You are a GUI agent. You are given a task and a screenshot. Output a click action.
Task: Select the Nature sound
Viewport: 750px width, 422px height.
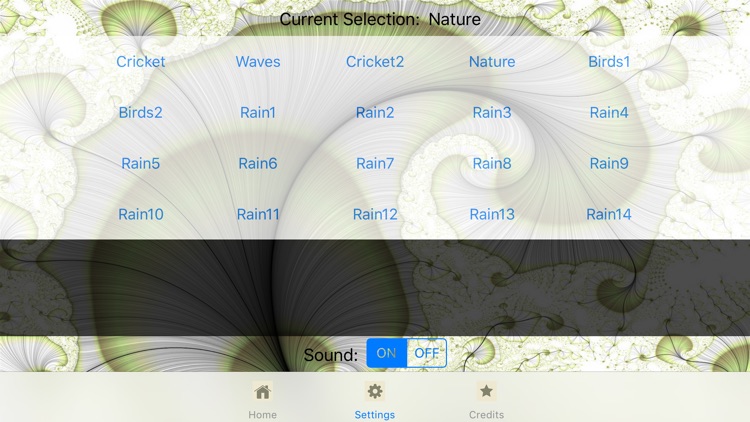pyautogui.click(x=492, y=61)
